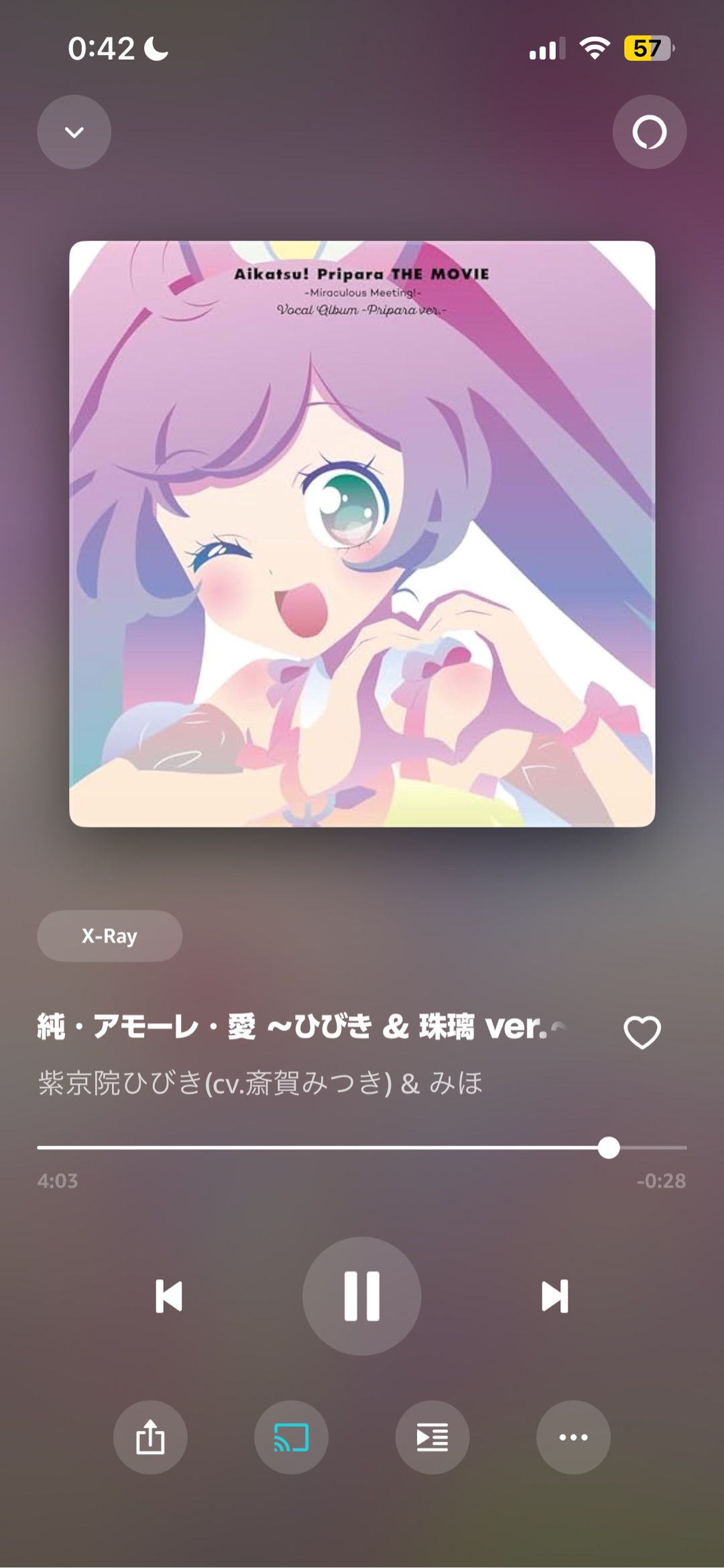The width and height of the screenshot is (724, 1568).
Task: Open the X-Ray lyrics view
Action: tap(109, 936)
